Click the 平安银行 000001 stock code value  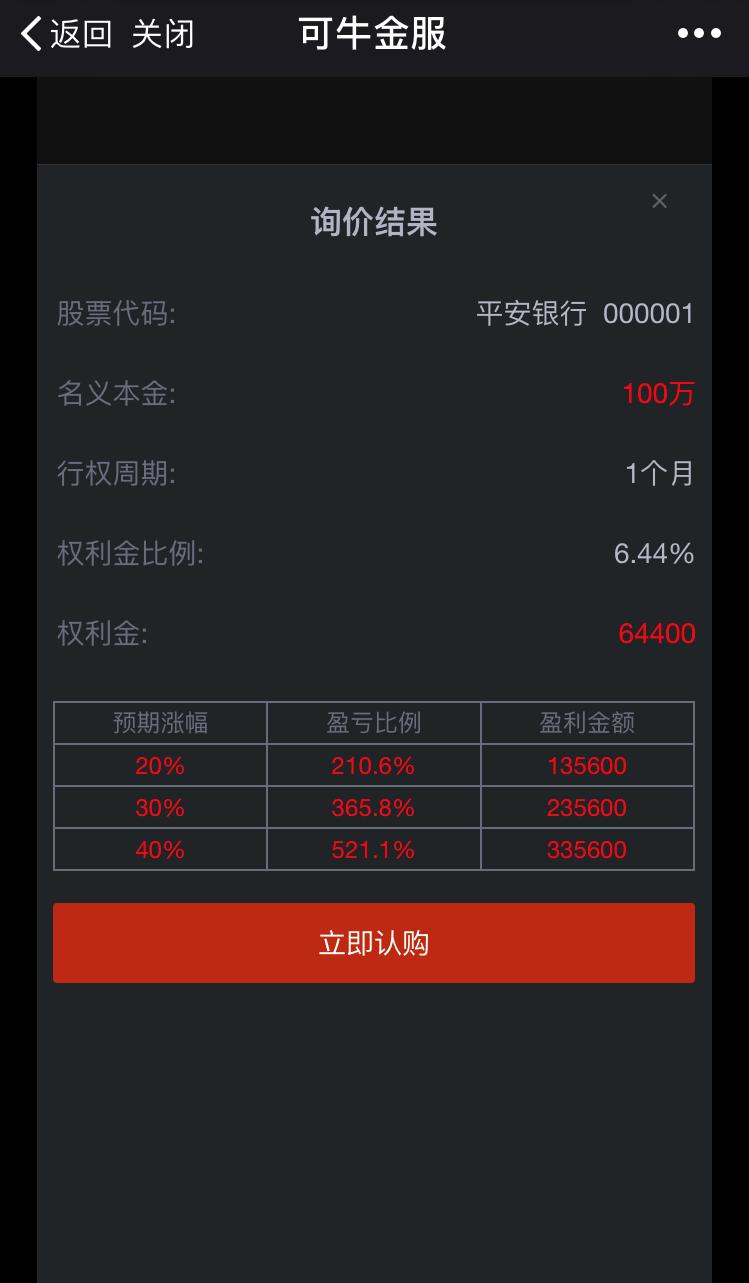pyautogui.click(x=587, y=313)
